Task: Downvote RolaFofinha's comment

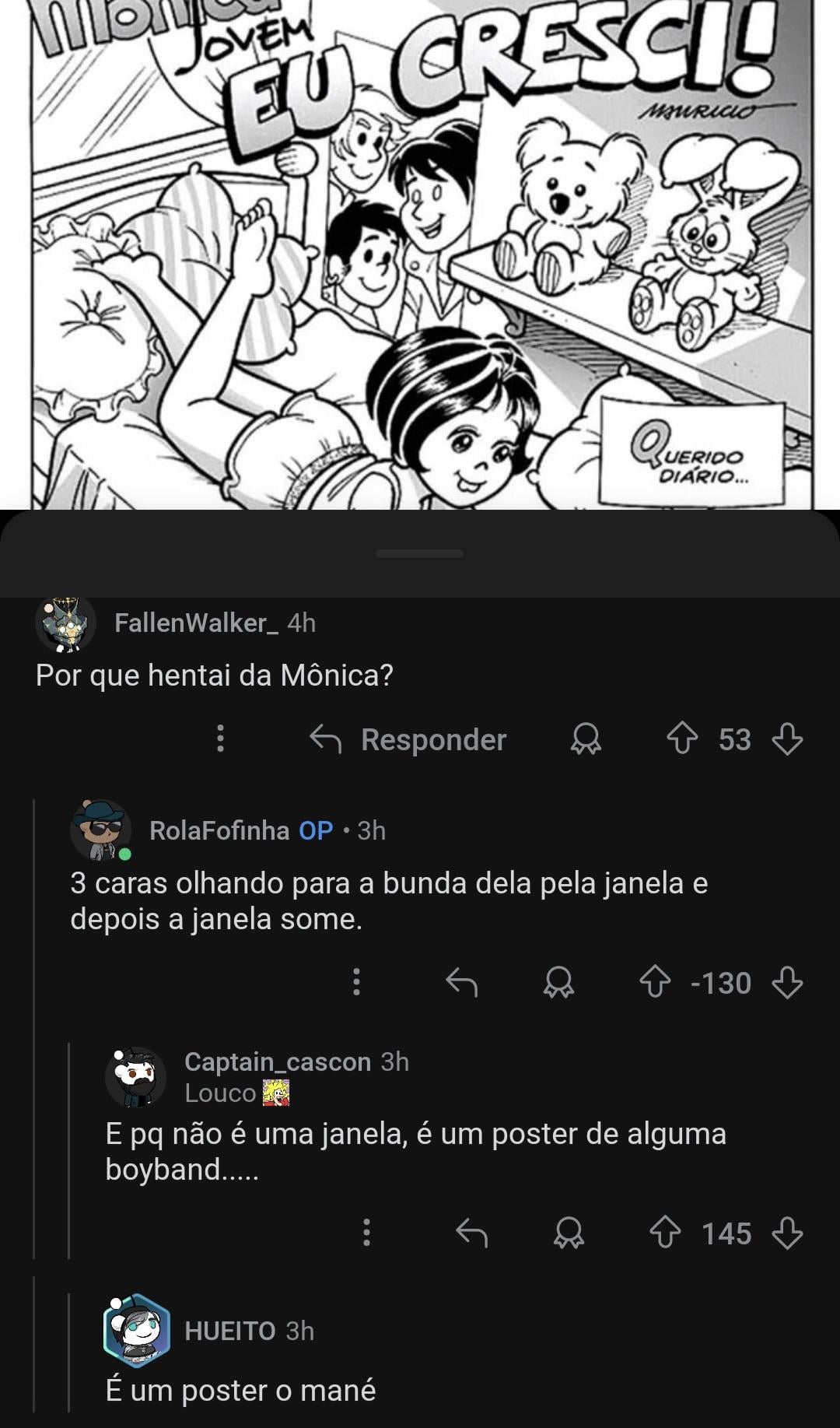Action: (787, 982)
